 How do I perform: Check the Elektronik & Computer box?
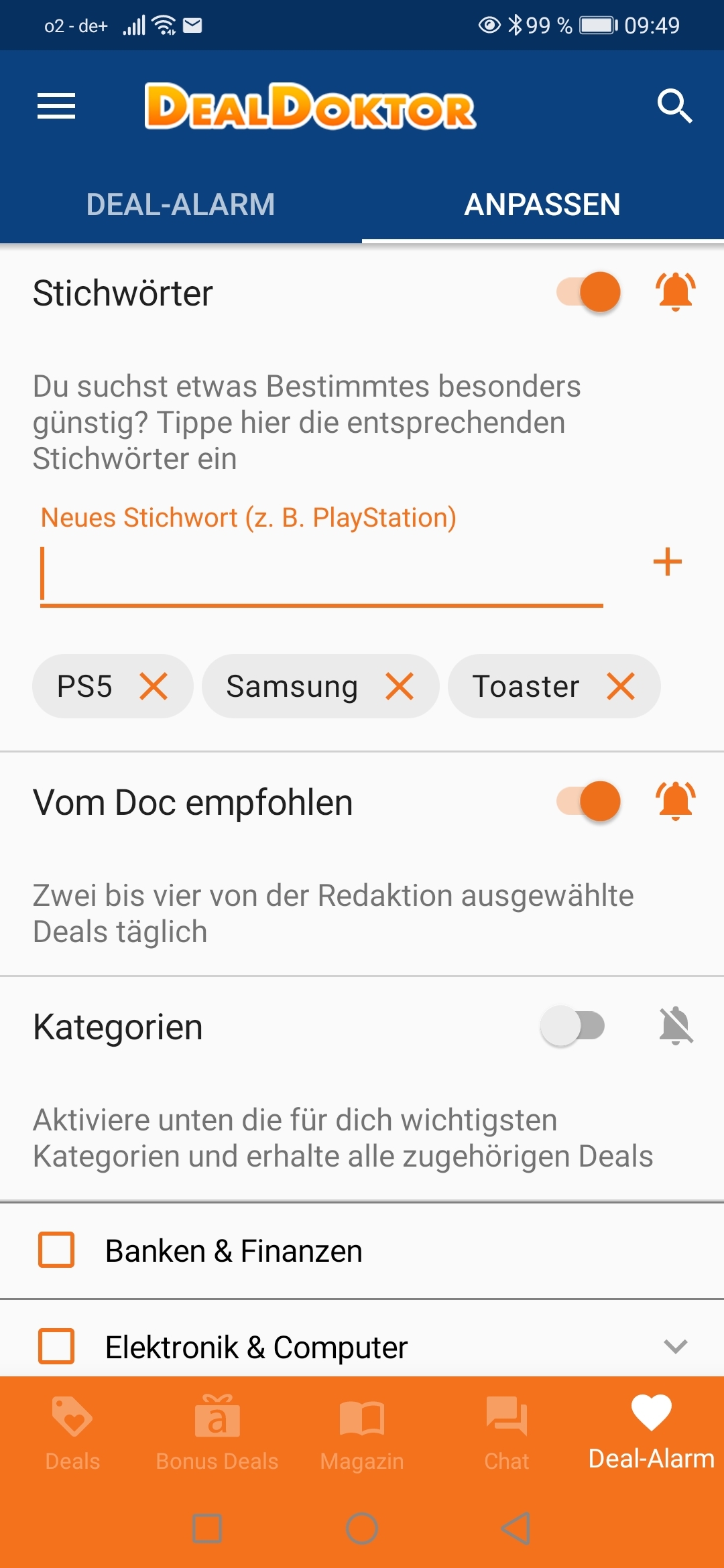point(56,1346)
